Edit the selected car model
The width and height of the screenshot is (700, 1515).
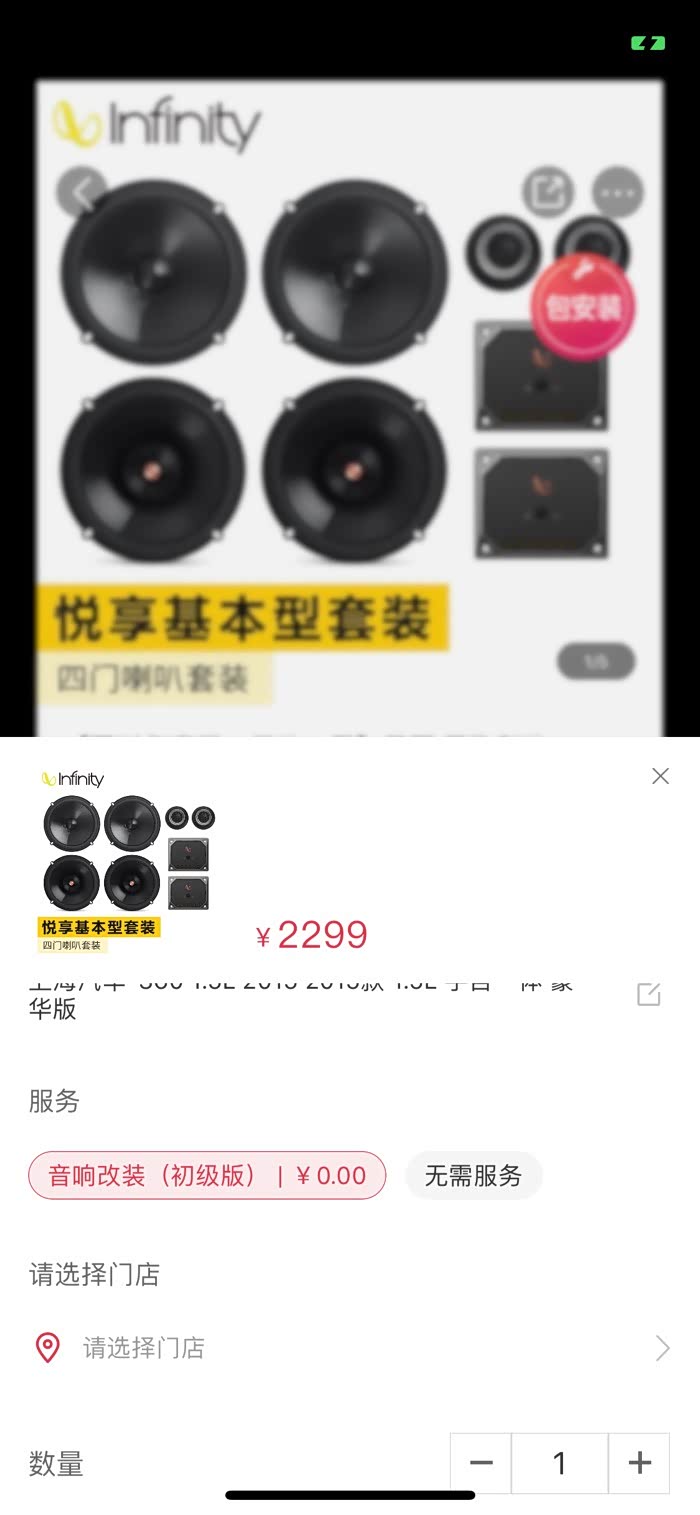tap(649, 994)
